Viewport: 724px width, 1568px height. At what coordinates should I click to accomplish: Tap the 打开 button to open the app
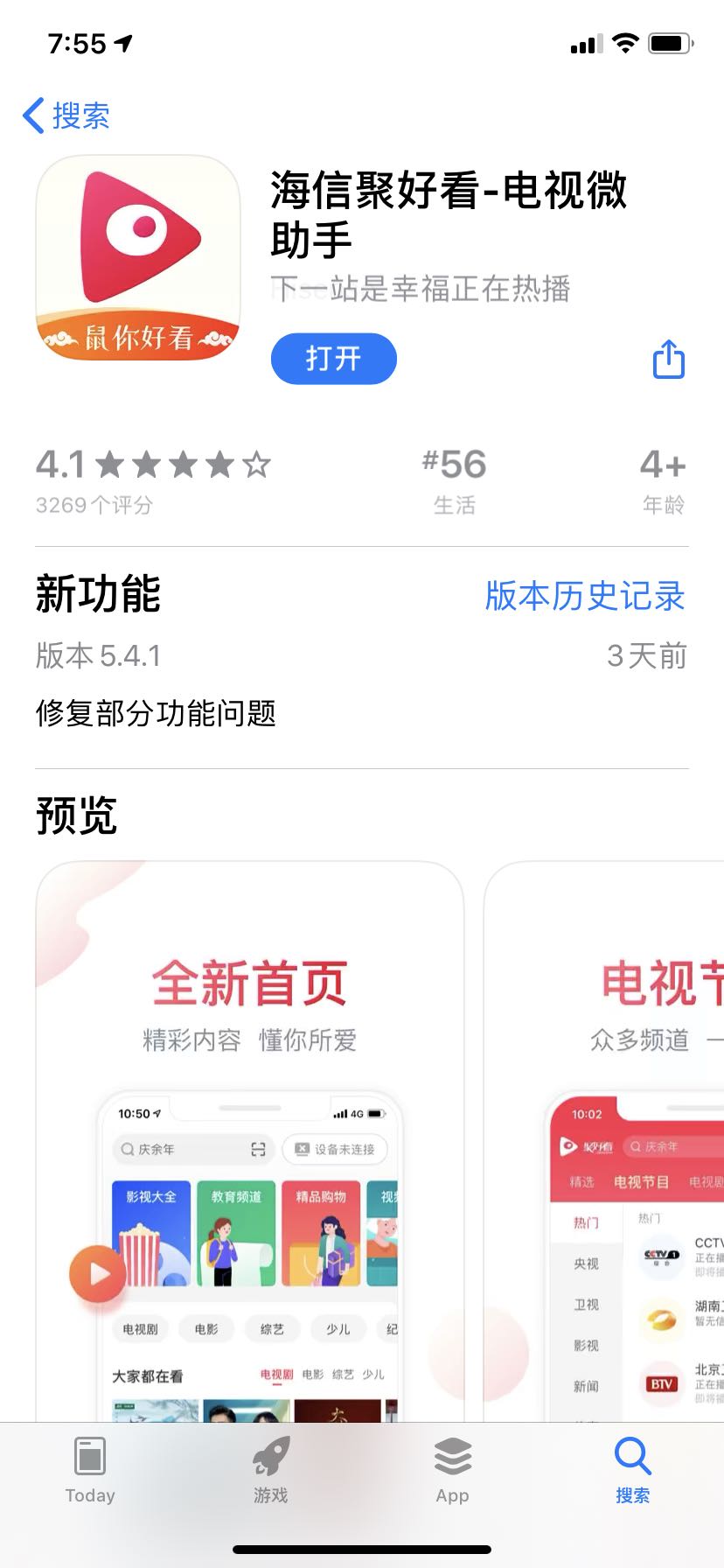[x=333, y=359]
